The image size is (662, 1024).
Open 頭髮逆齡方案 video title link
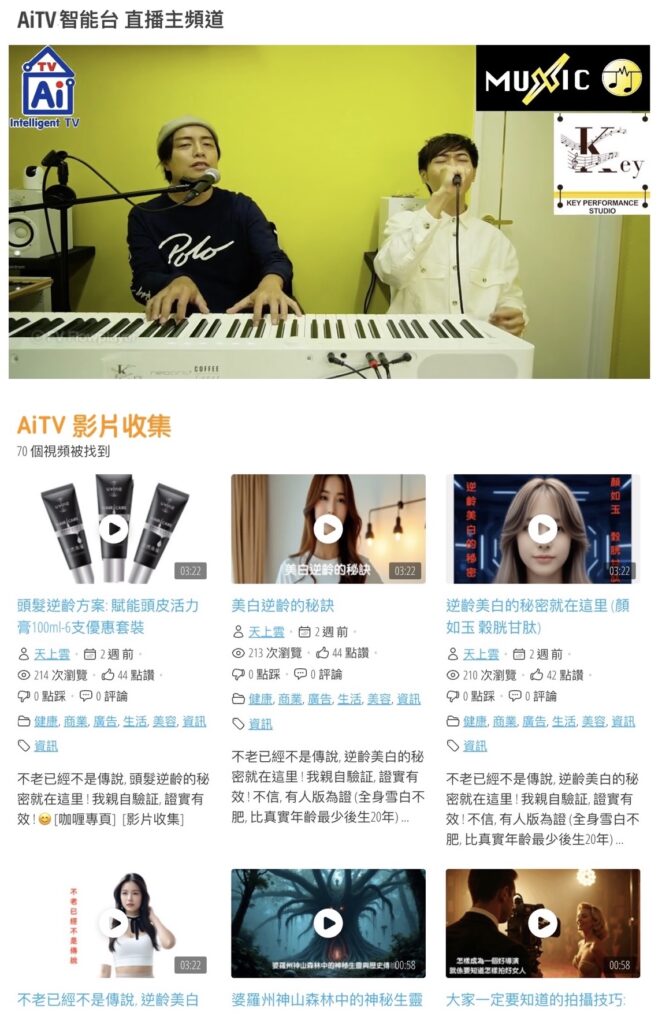108,616
